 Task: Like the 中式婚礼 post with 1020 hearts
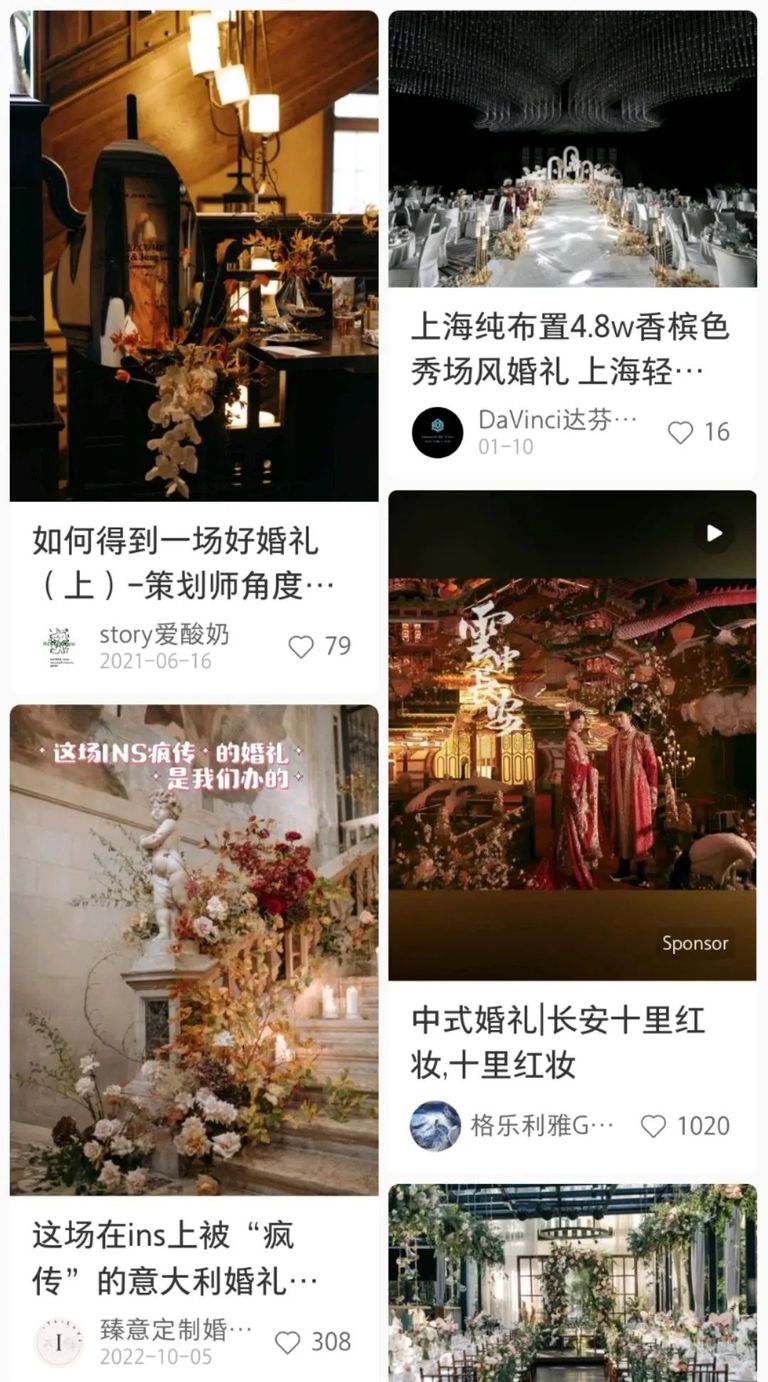655,1126
